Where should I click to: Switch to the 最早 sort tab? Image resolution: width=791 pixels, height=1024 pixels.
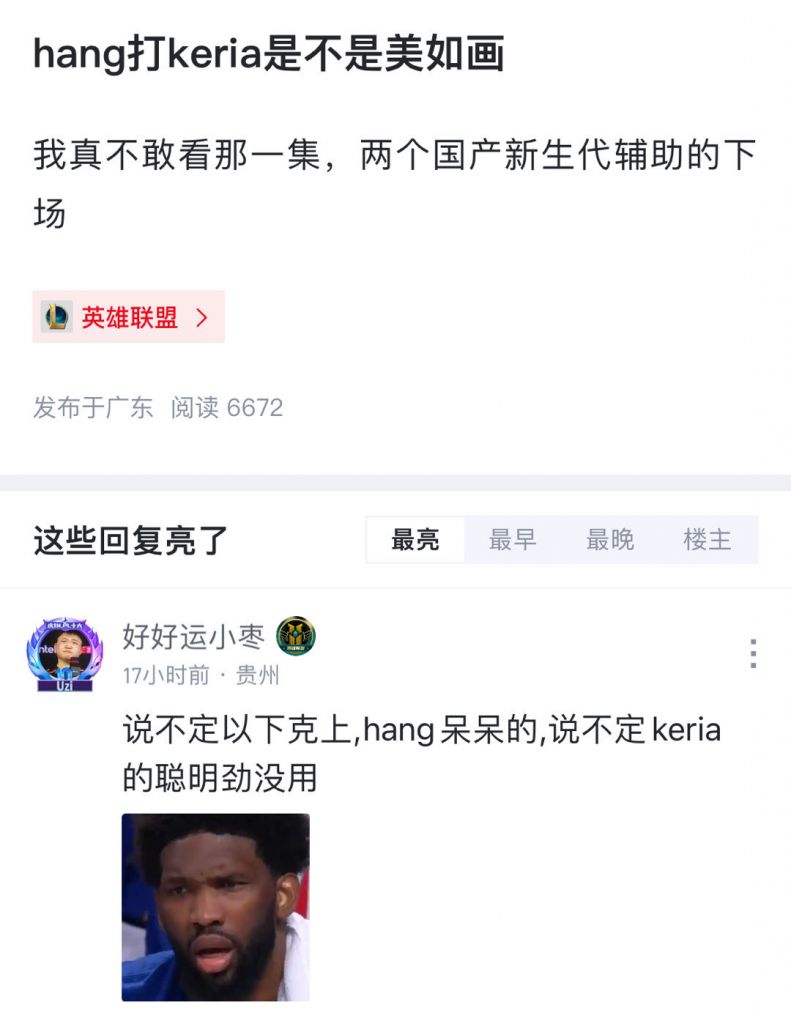[x=514, y=539]
